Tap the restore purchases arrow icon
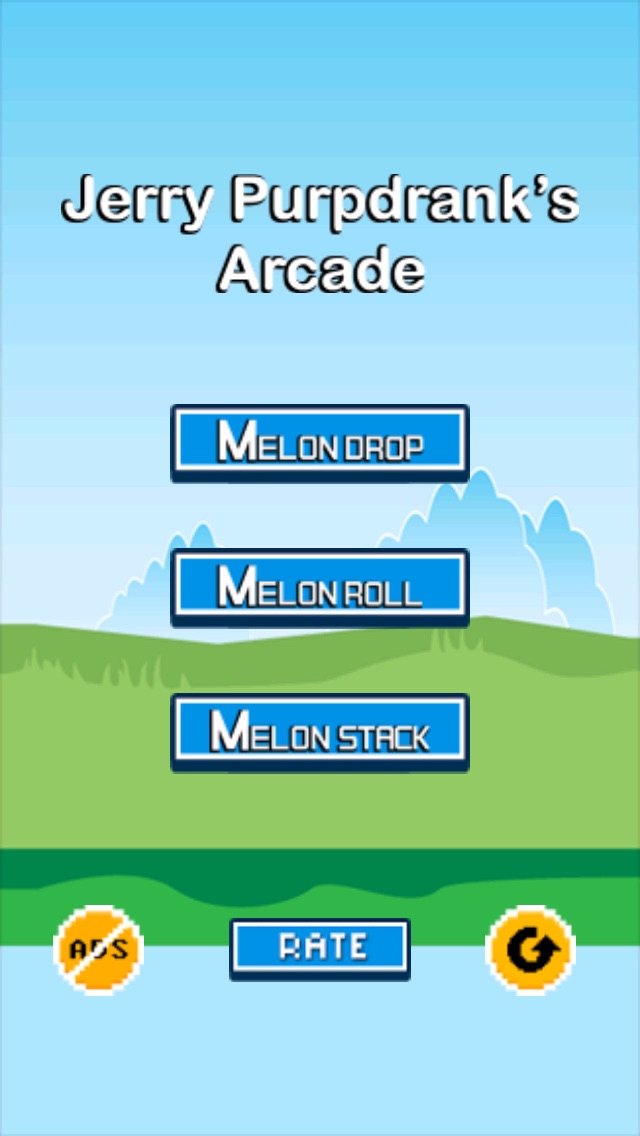 tap(531, 950)
